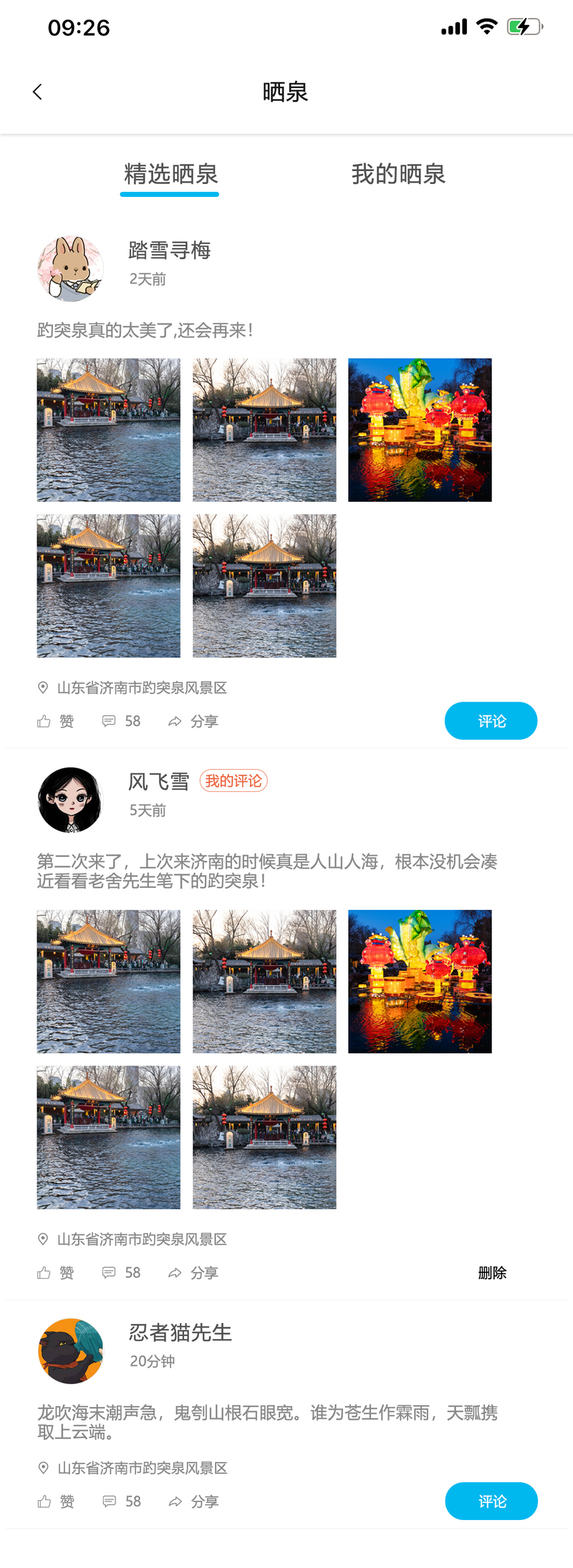The image size is (573, 1568).
Task: Open 踏雪寻梅's rabbit avatar
Action: click(70, 268)
